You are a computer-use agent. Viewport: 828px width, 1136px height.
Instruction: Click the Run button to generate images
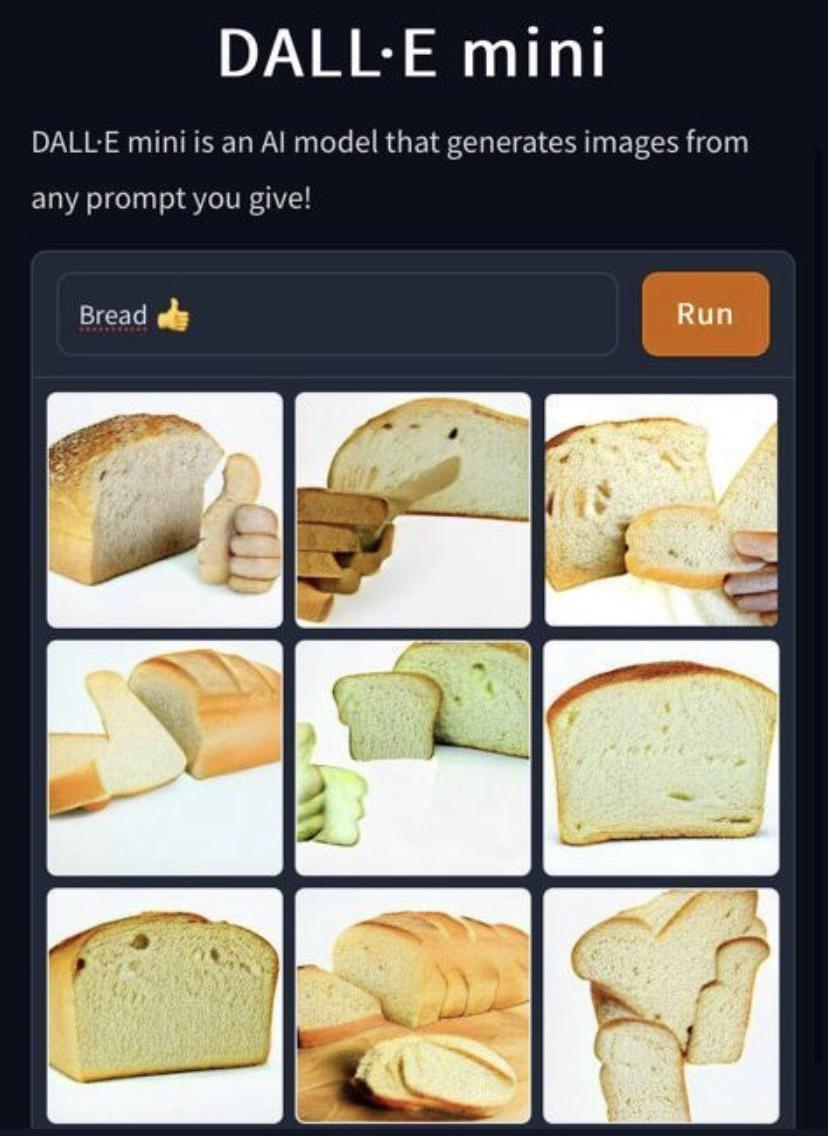704,314
